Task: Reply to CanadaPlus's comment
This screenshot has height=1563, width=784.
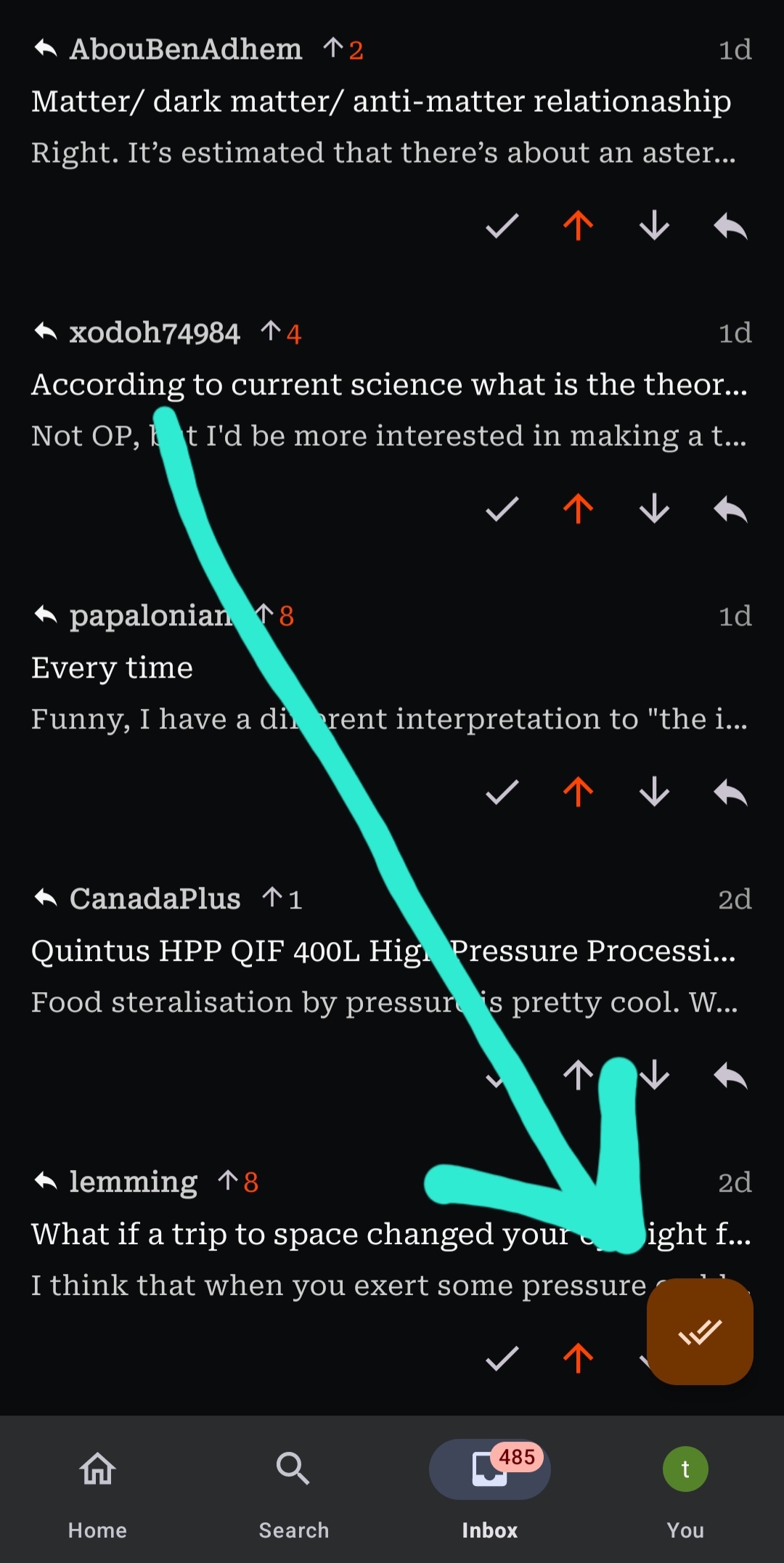Action: (730, 1076)
